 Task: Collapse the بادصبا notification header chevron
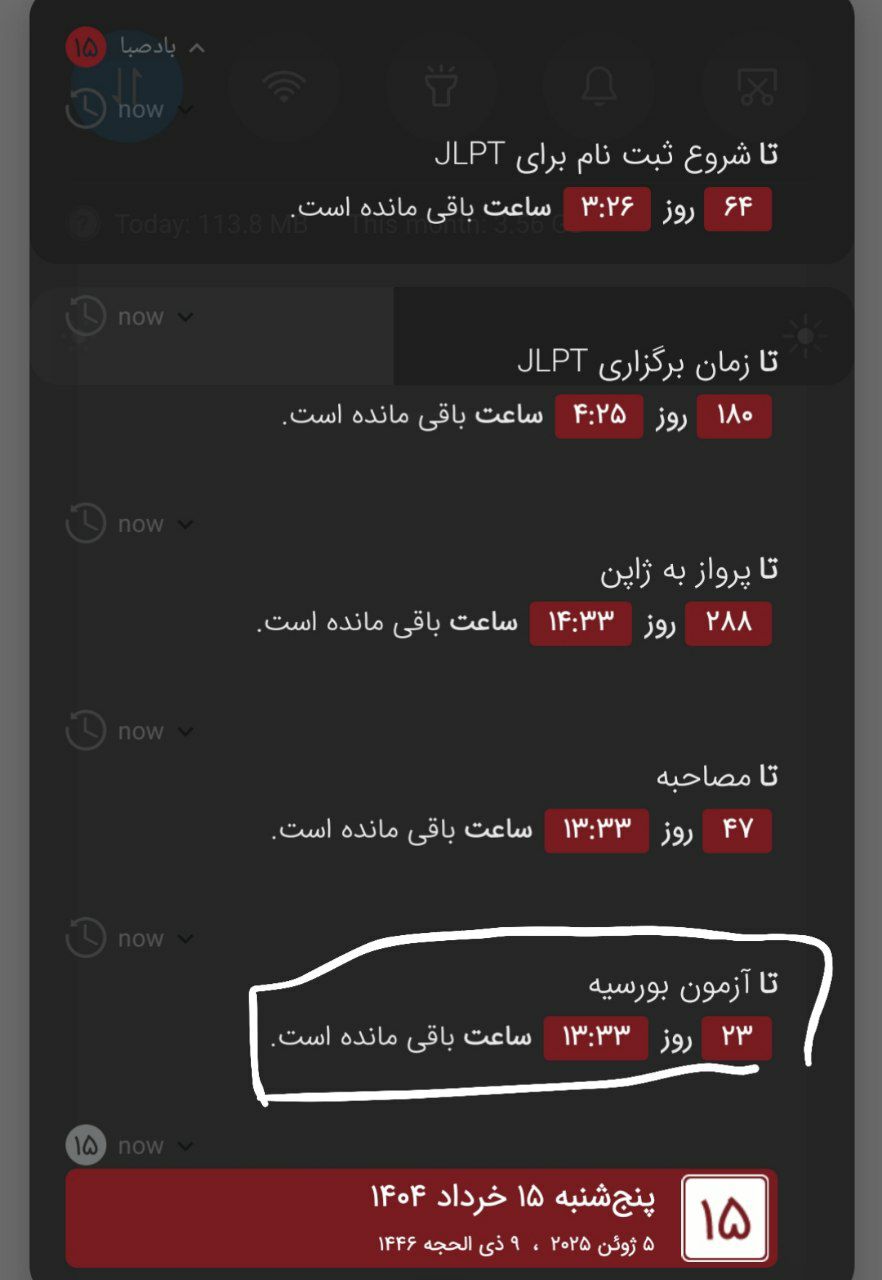[x=197, y=48]
